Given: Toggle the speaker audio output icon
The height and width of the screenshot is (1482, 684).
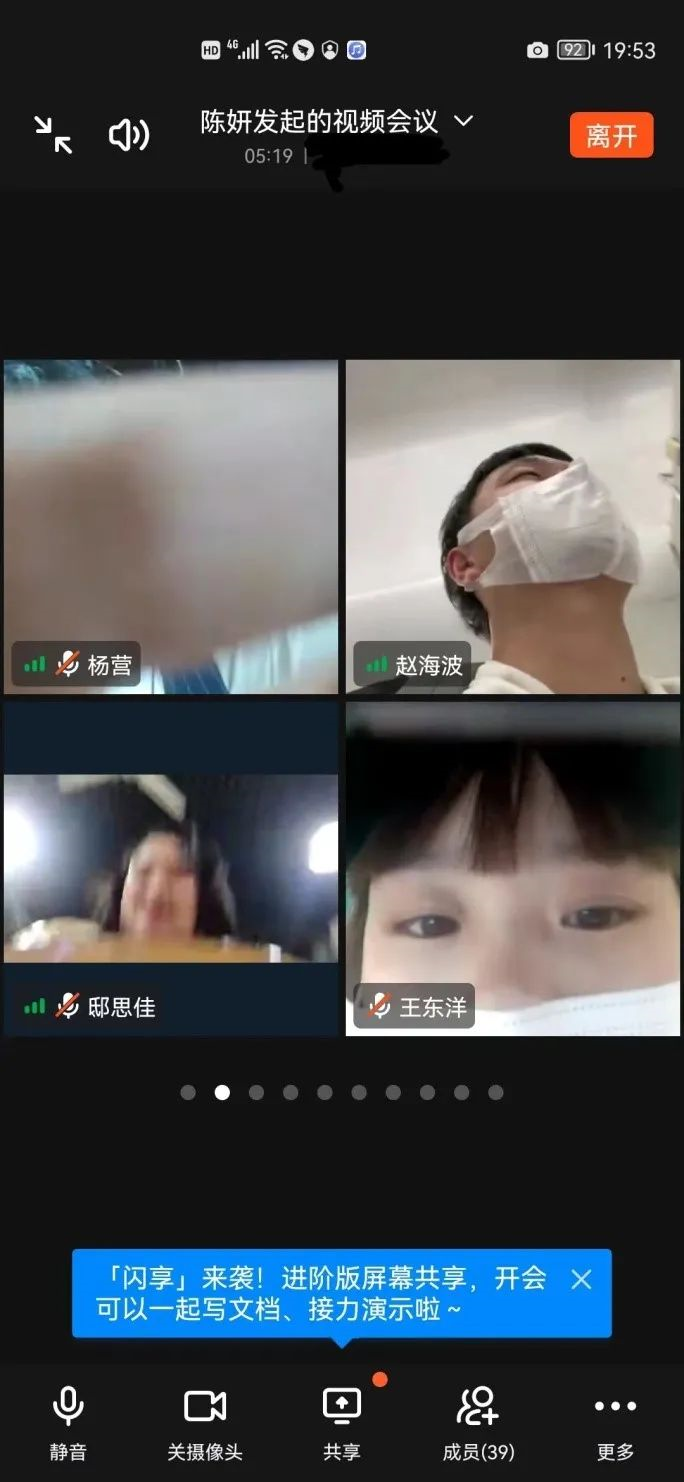Looking at the screenshot, I should click(129, 135).
